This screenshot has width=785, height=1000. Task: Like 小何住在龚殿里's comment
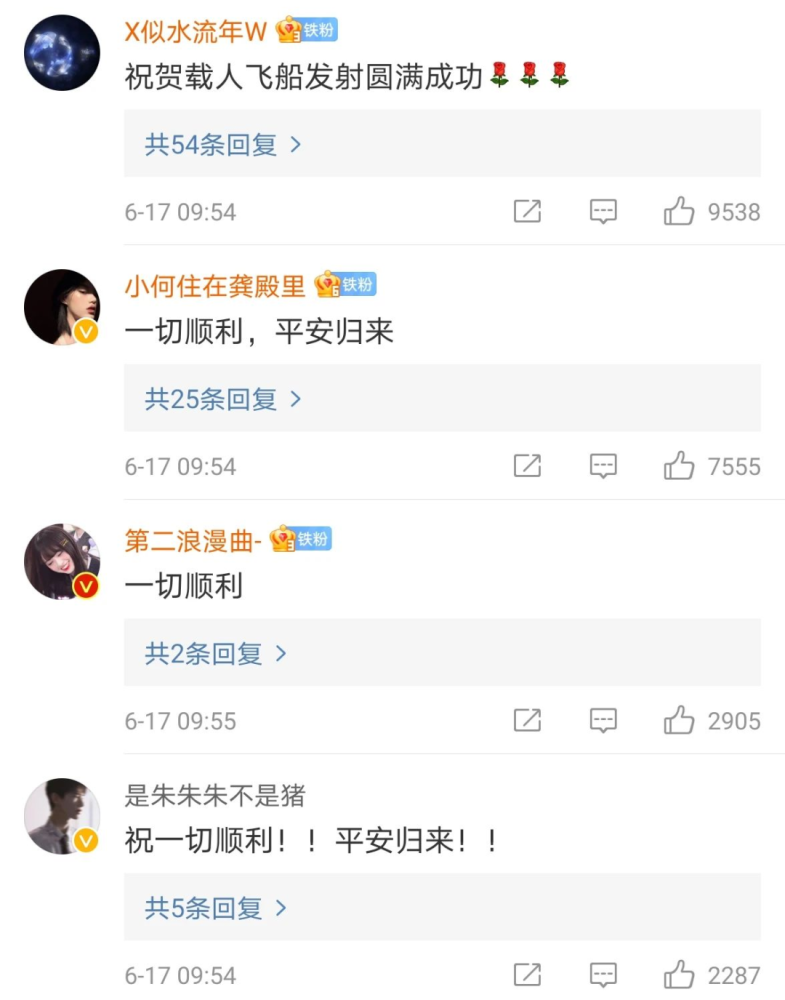tap(679, 466)
